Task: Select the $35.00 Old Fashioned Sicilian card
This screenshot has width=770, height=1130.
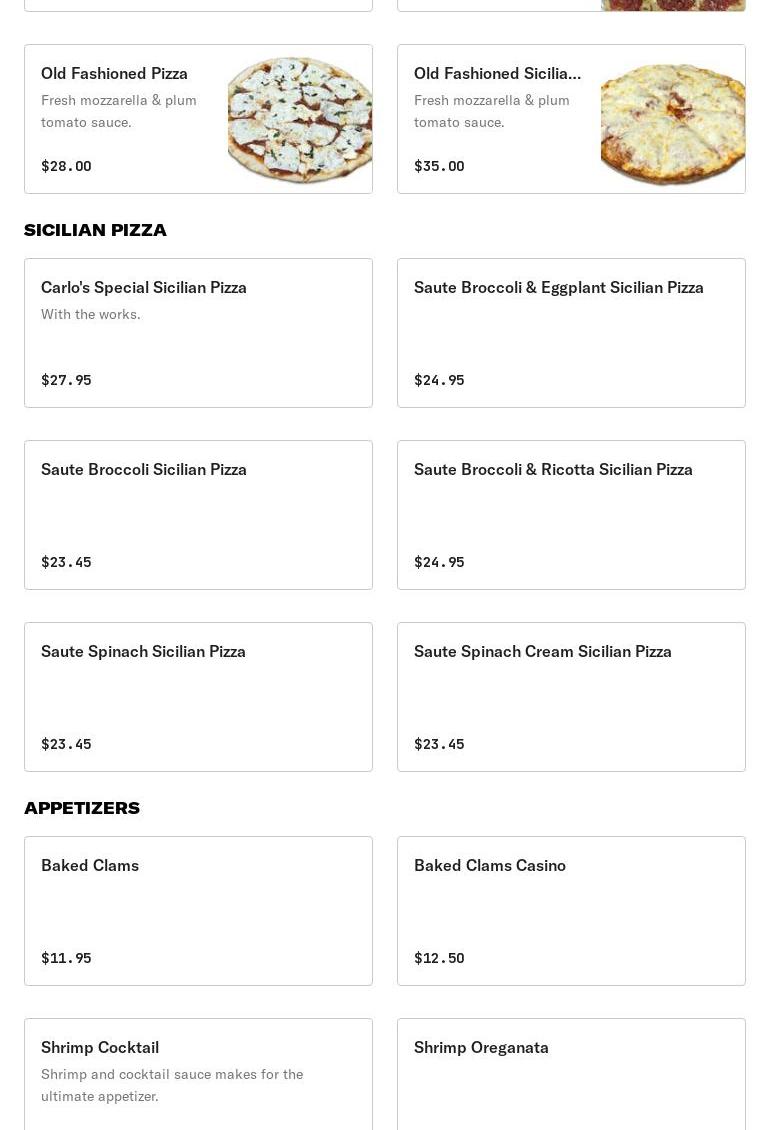Action: pyautogui.click(x=571, y=119)
